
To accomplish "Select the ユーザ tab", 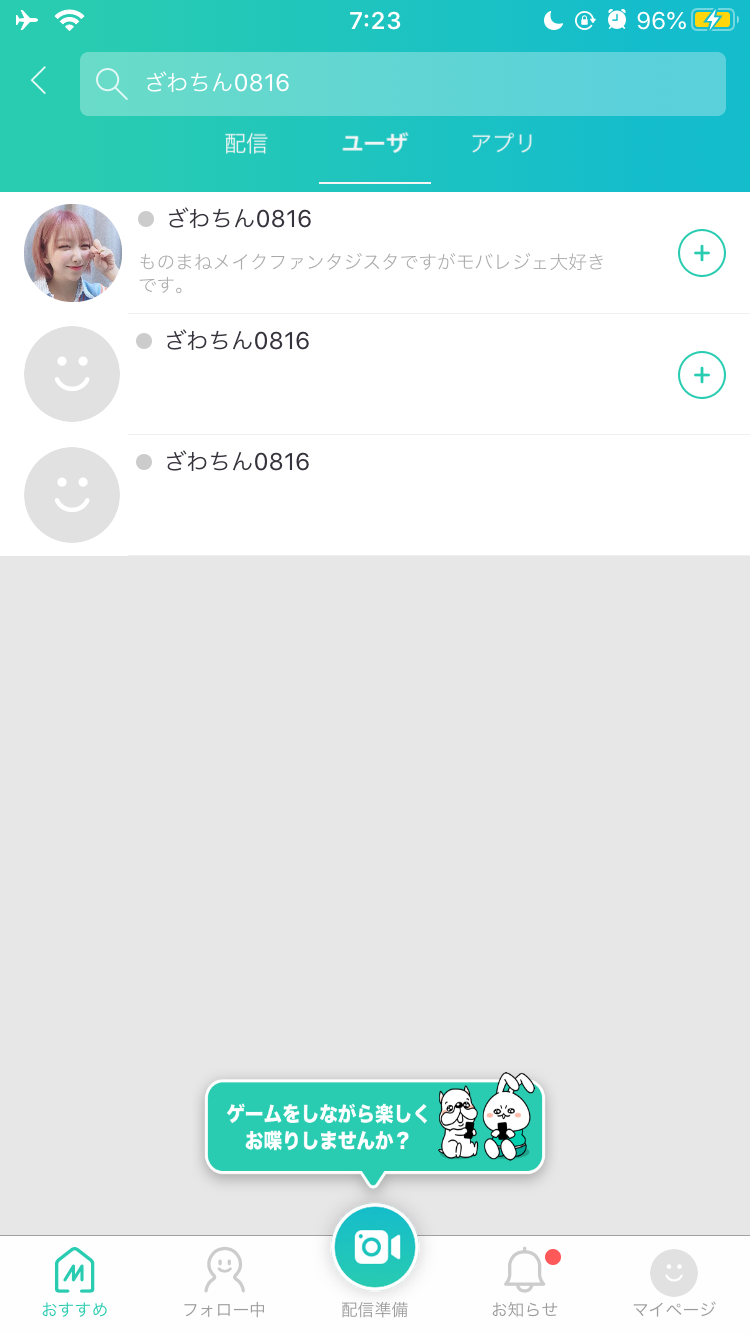I will [x=375, y=143].
